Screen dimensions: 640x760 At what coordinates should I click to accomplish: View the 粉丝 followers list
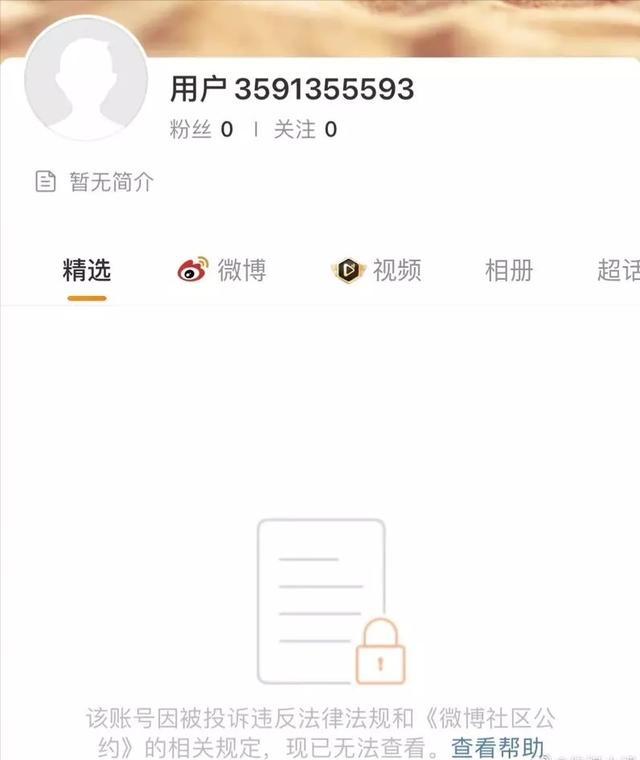202,130
